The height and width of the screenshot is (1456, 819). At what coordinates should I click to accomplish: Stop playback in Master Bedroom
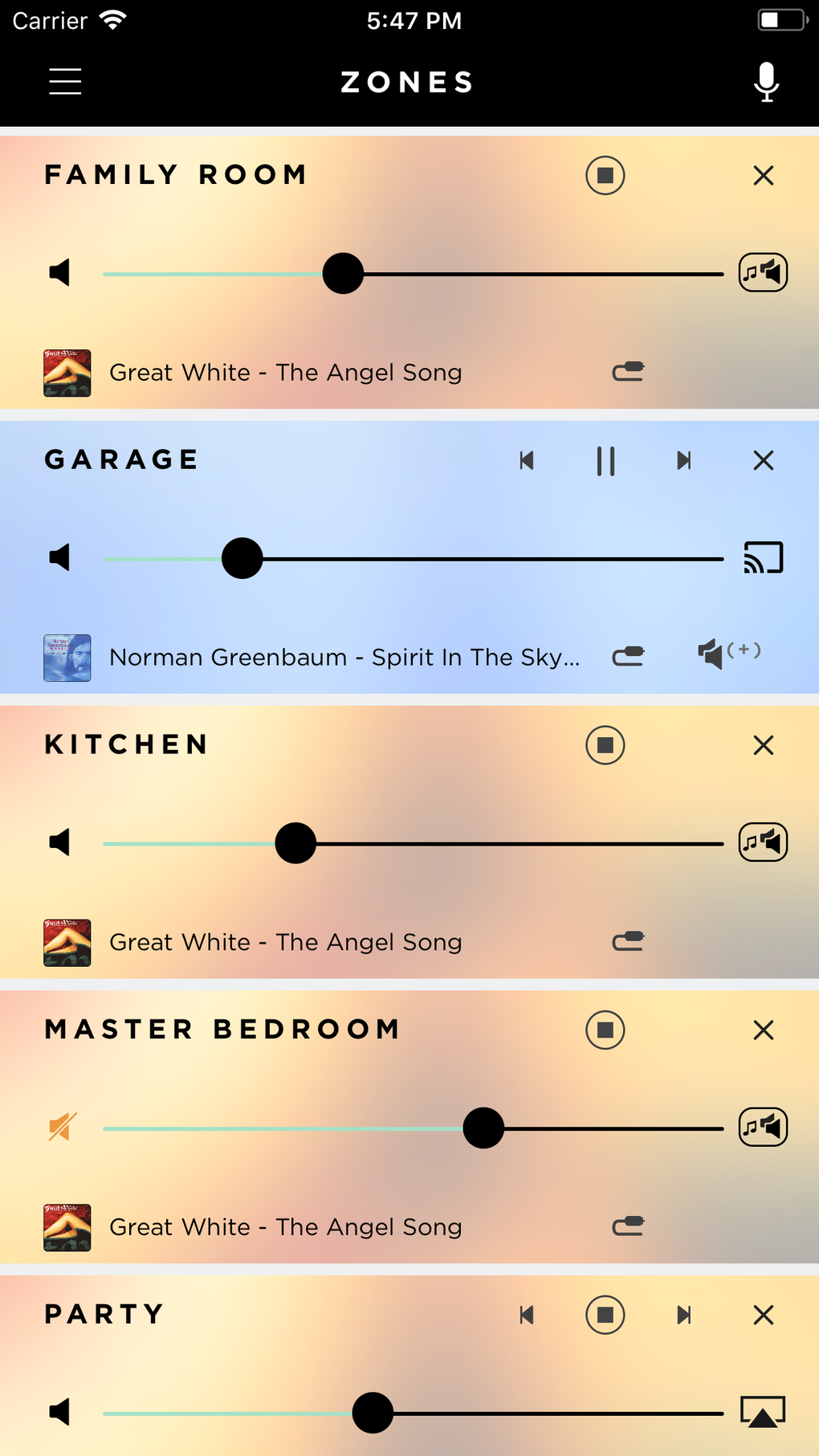[x=605, y=1030]
